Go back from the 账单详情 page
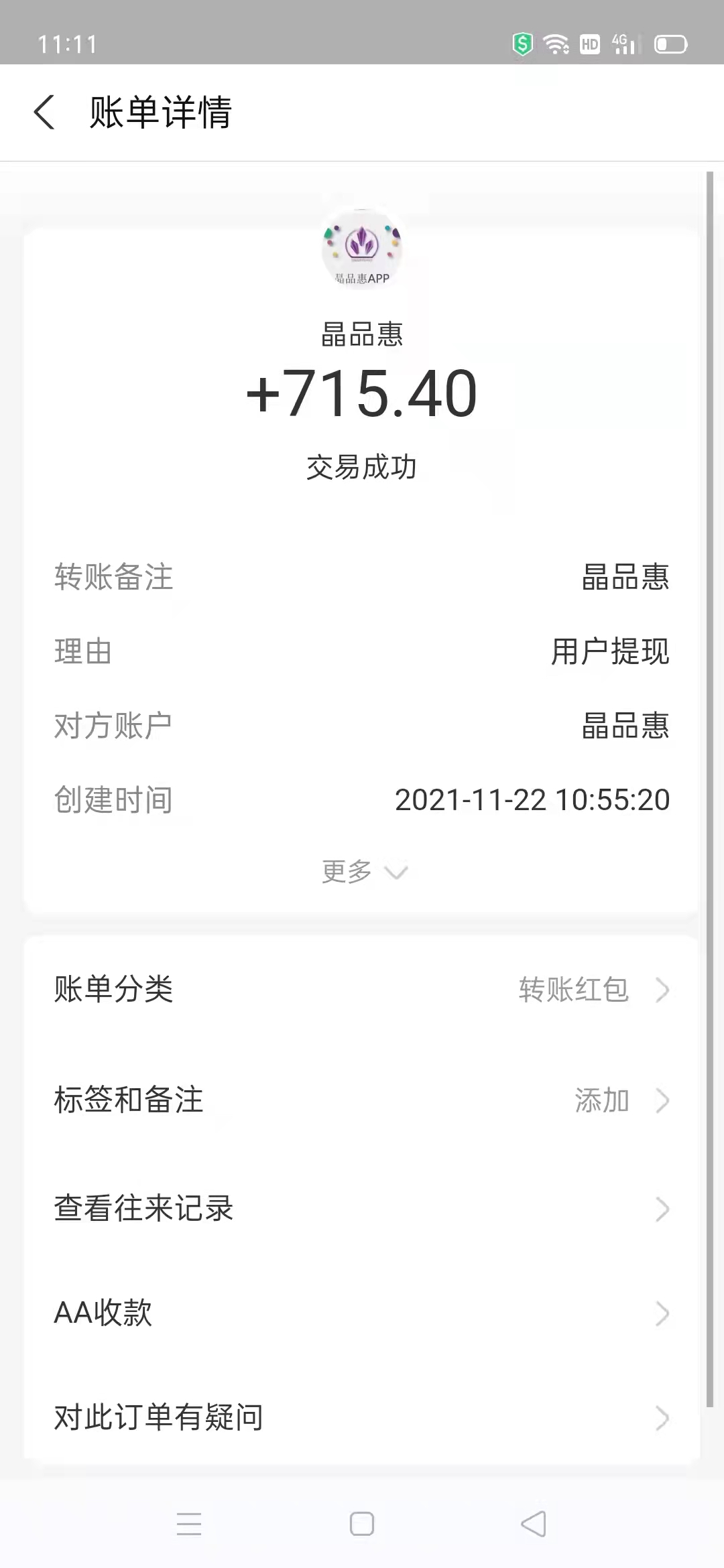 (44, 112)
